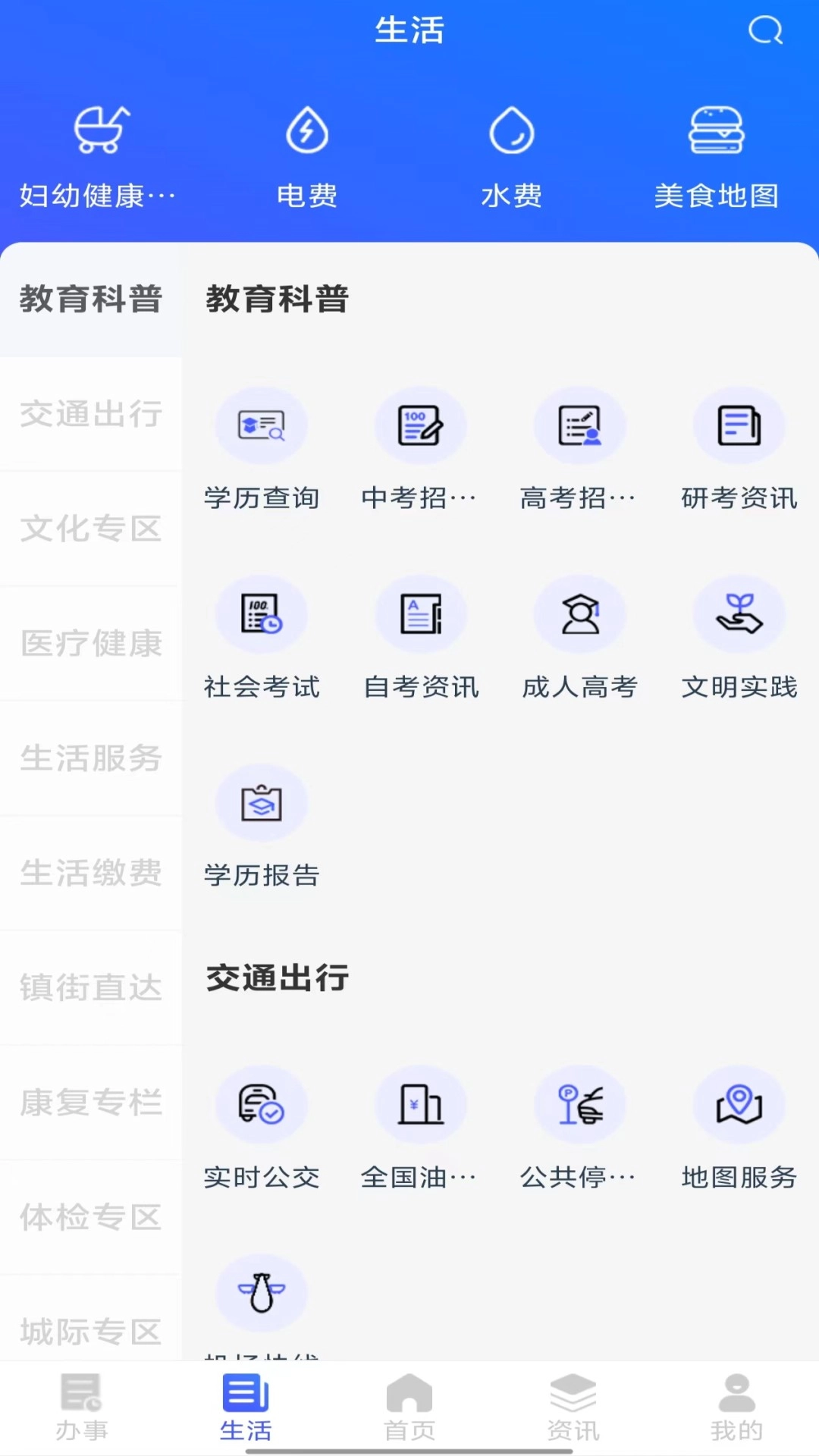
Task: Open 社会考试 social exam service
Action: pos(262,637)
